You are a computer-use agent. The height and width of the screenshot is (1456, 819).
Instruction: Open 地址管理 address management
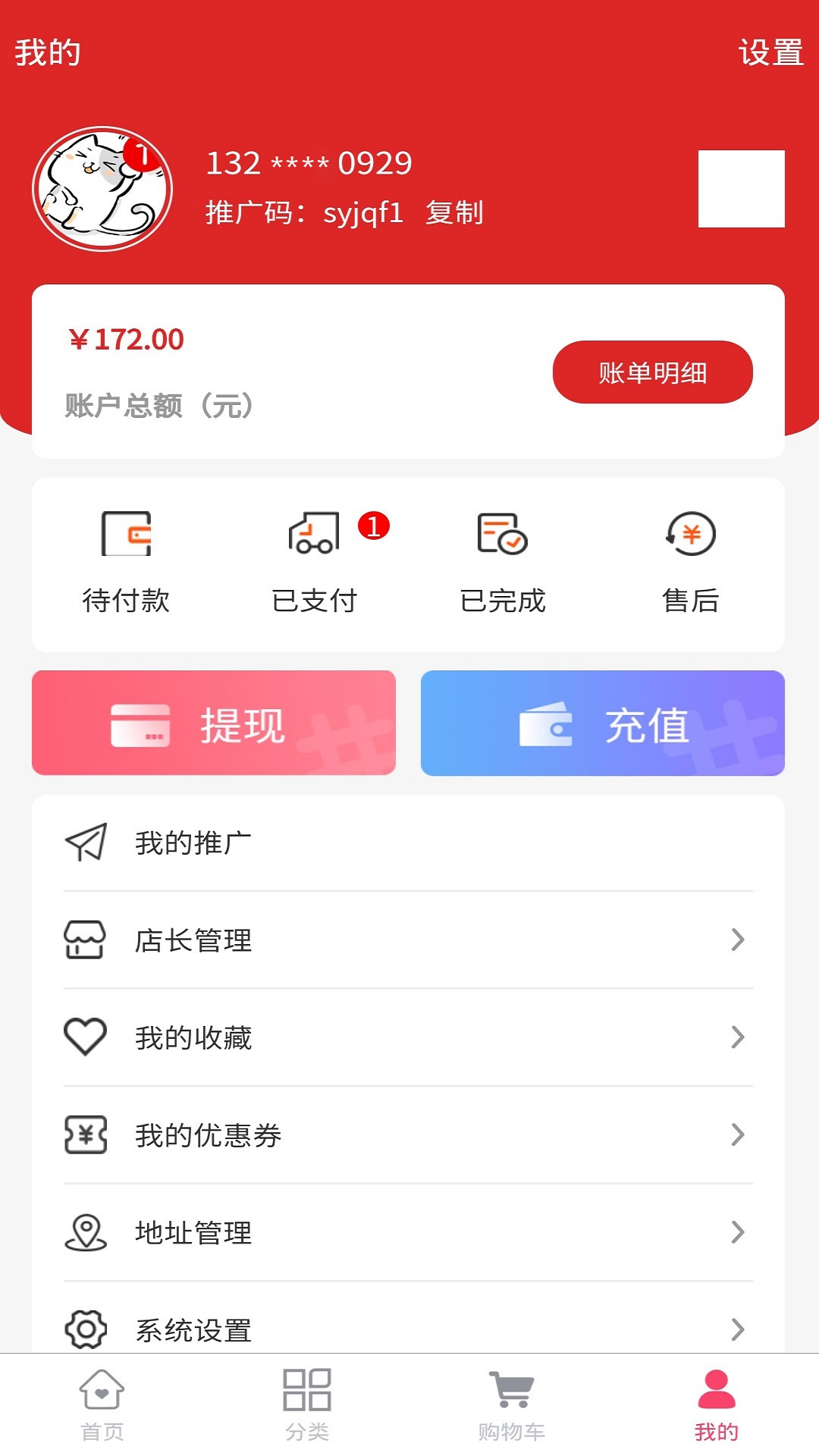(408, 1232)
